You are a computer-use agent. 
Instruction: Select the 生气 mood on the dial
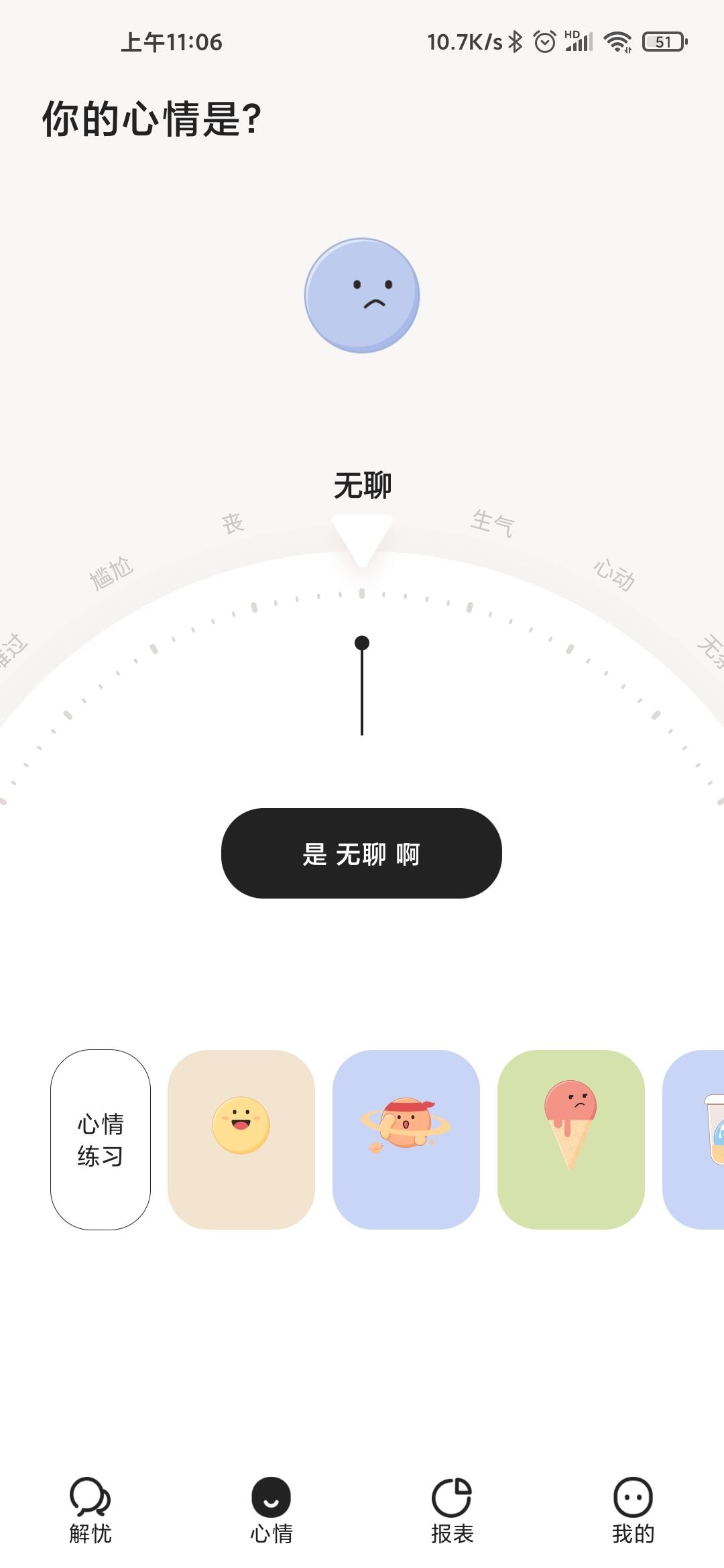pyautogui.click(x=493, y=523)
